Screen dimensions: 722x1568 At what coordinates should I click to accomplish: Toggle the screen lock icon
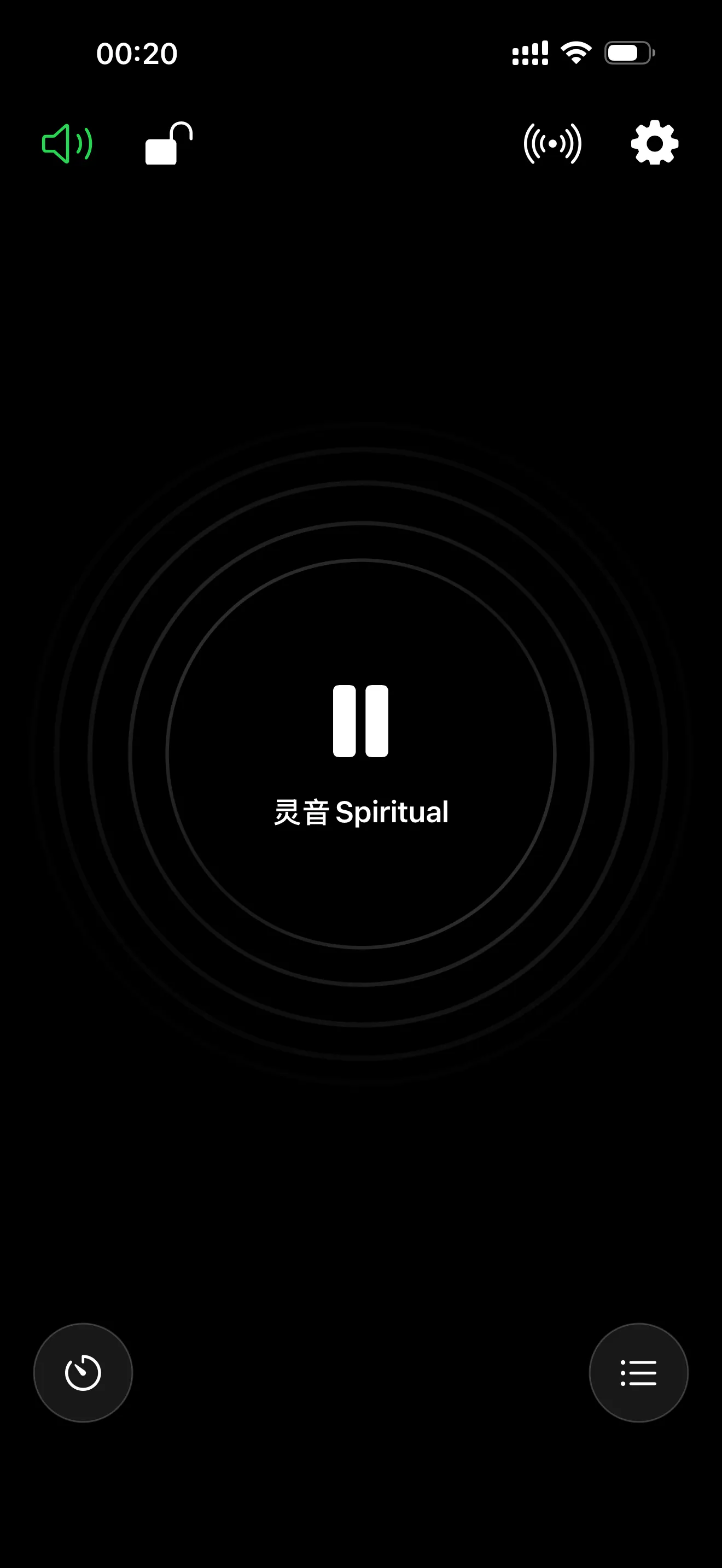(168, 143)
